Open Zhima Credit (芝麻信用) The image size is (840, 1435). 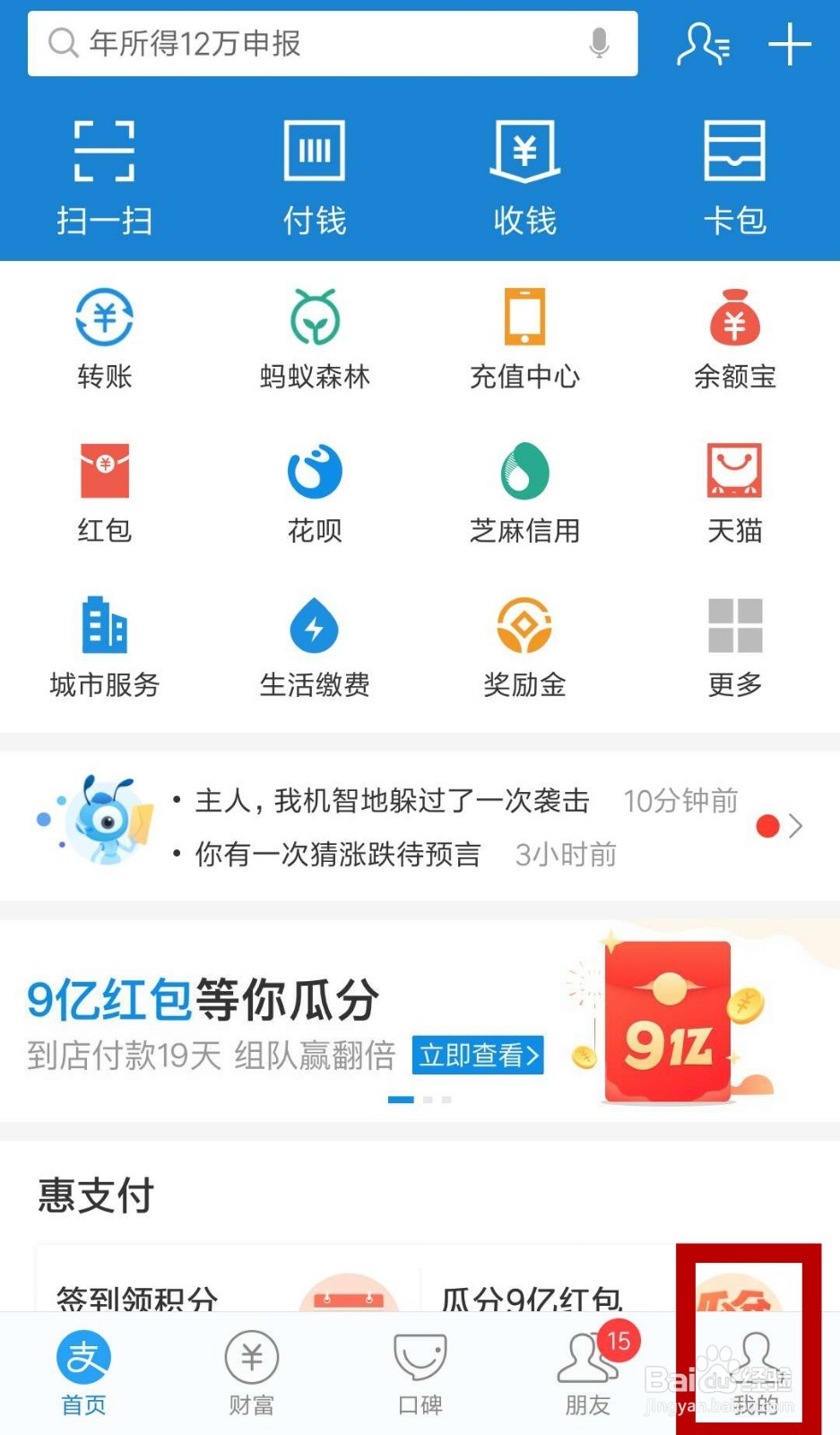tap(524, 491)
